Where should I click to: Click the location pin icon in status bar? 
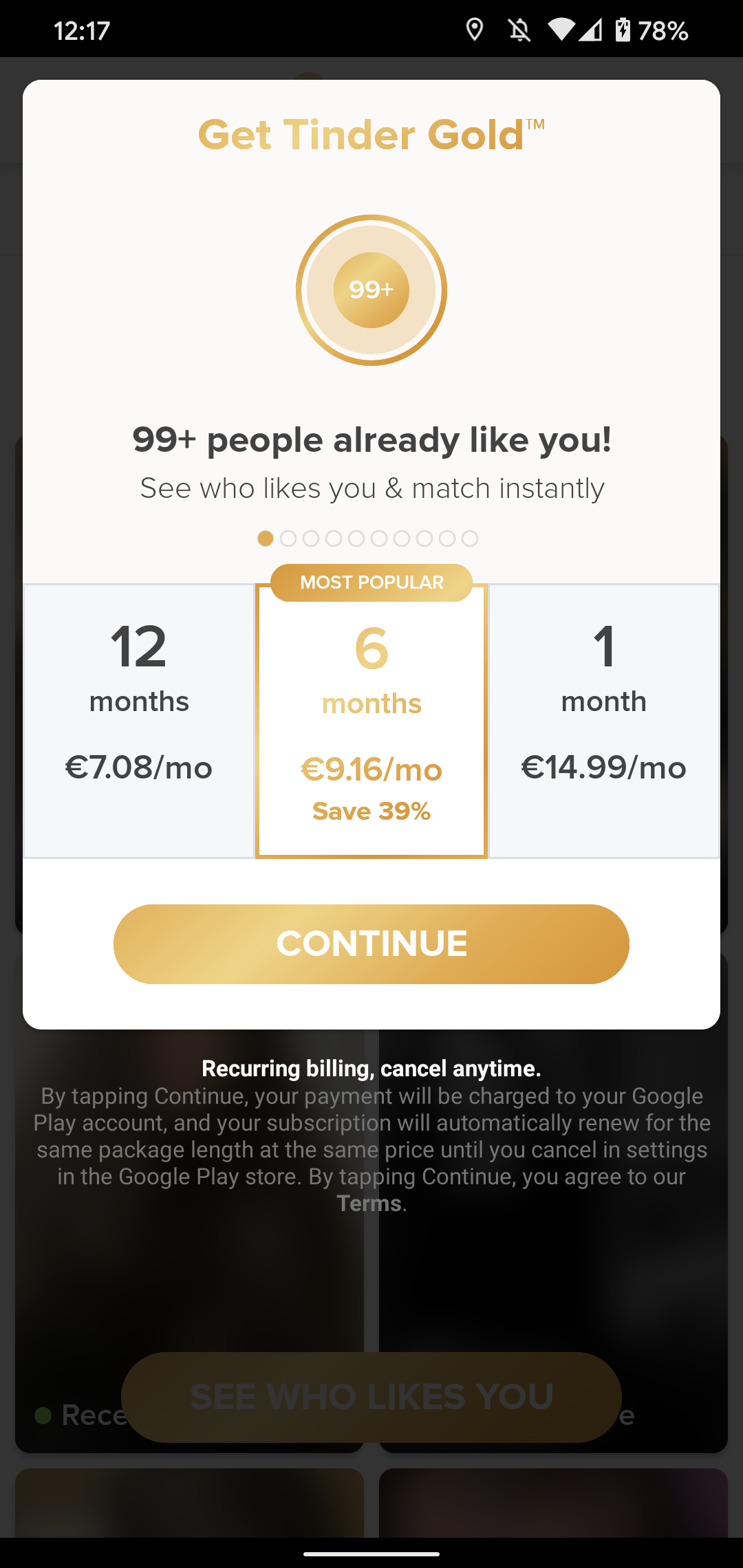tap(475, 28)
